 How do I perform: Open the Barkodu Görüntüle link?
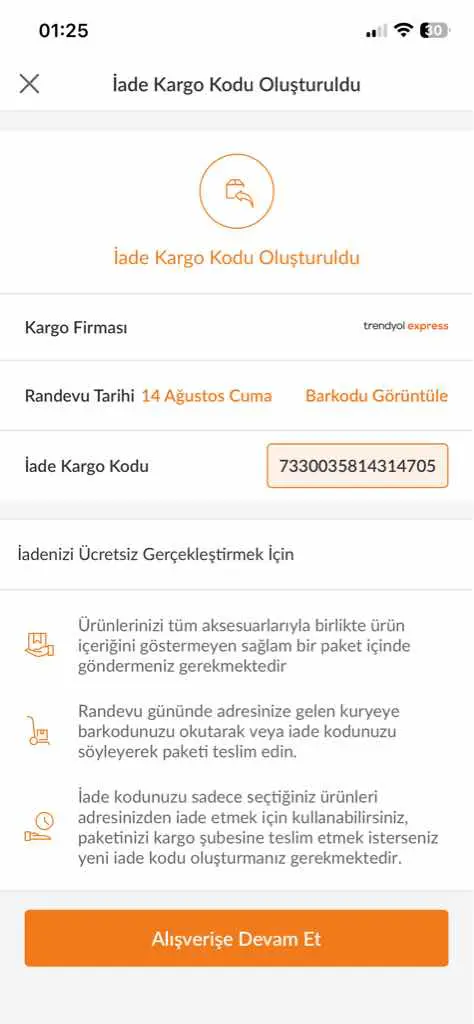377,396
